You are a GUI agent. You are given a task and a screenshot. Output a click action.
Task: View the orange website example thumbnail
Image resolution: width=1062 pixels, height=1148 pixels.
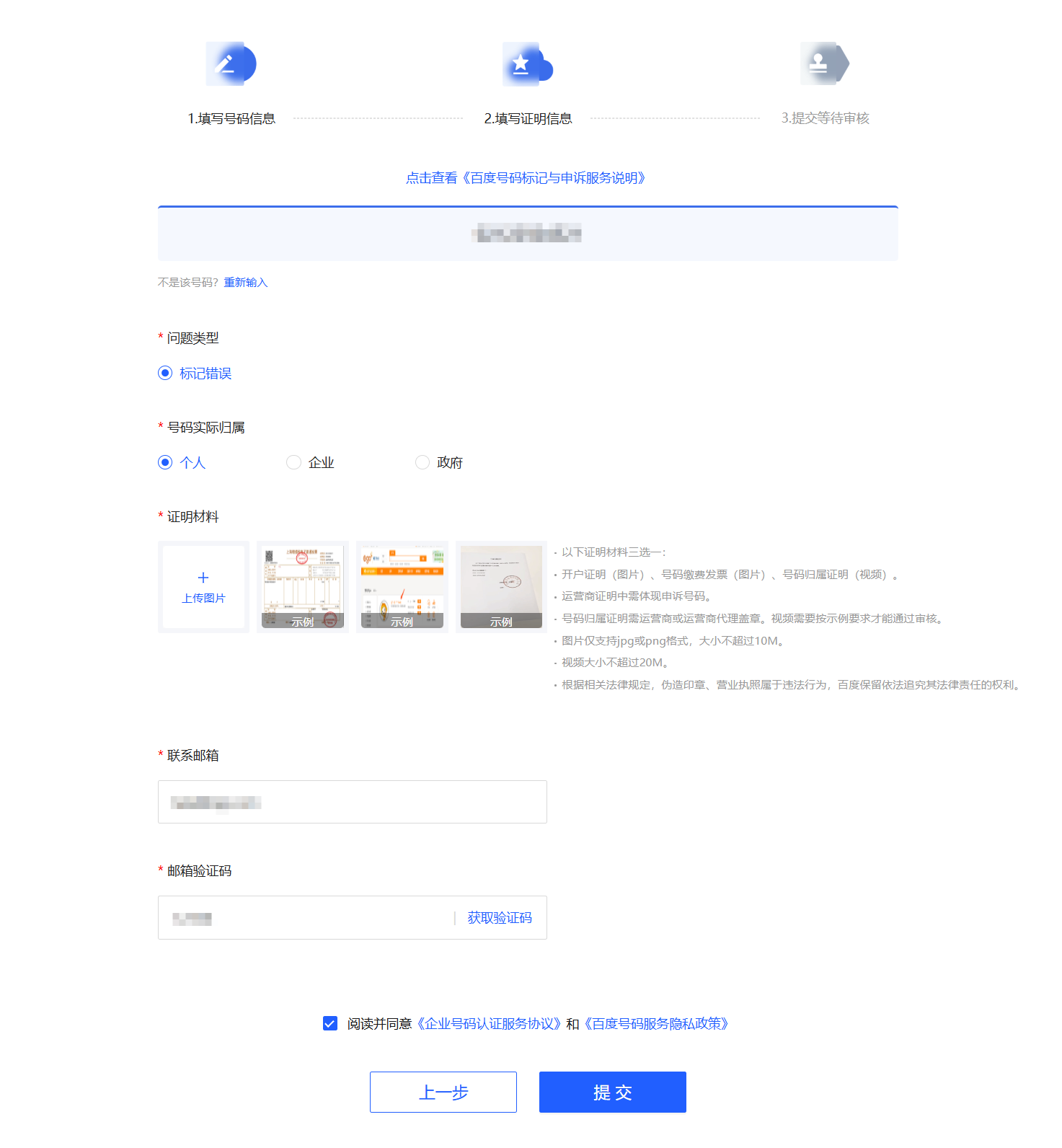click(x=402, y=587)
